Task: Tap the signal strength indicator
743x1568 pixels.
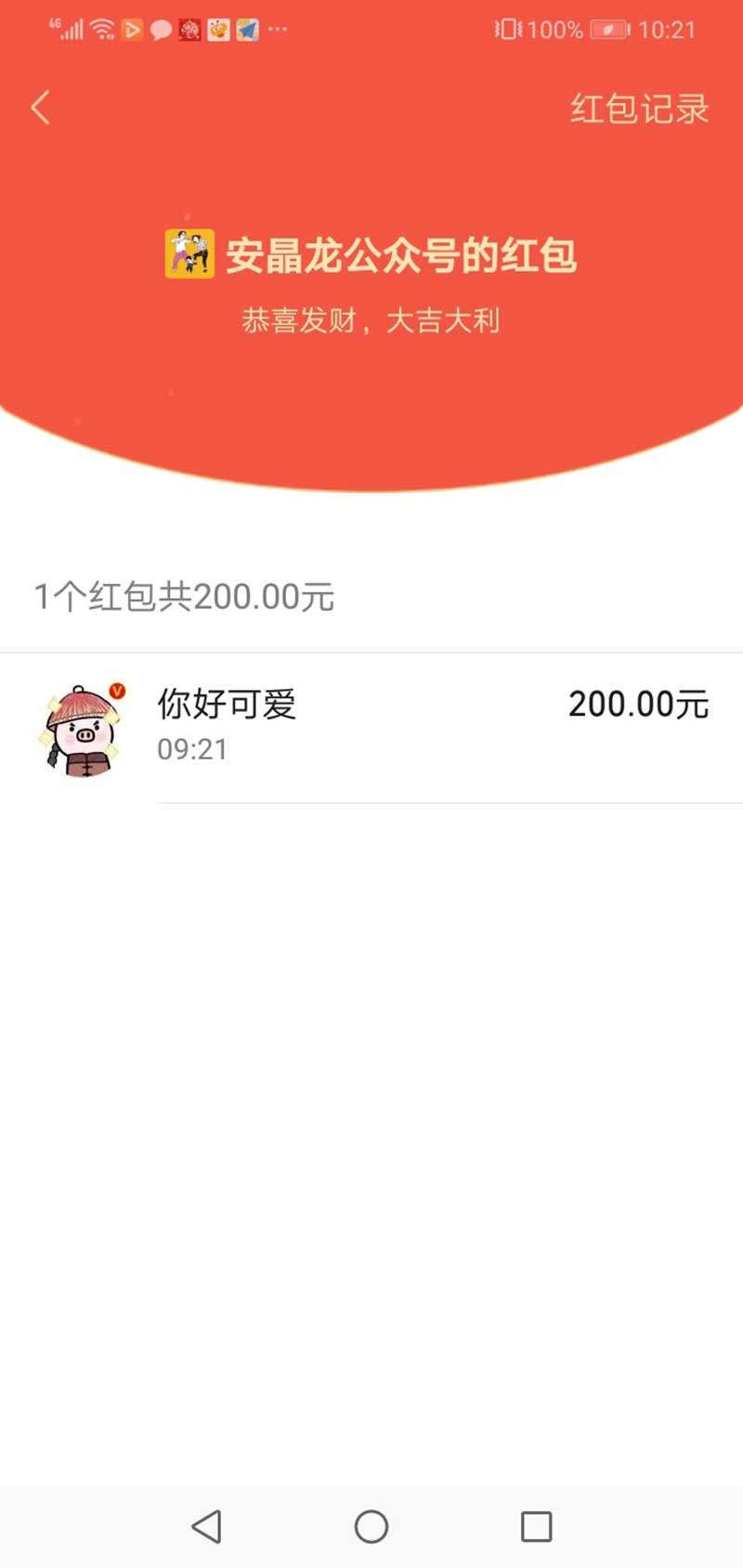Action: pyautogui.click(x=70, y=28)
